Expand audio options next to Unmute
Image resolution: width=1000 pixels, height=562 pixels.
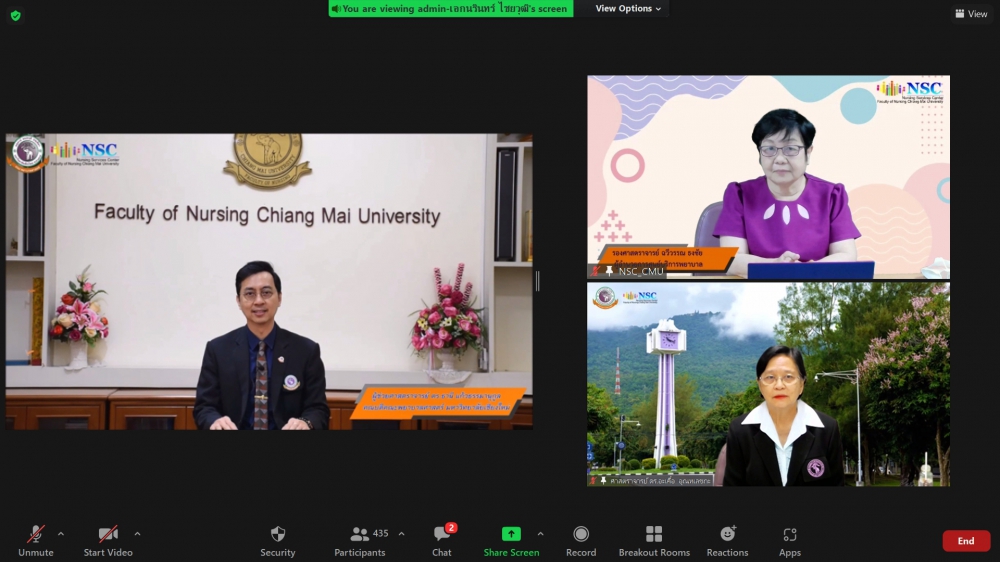click(61, 533)
